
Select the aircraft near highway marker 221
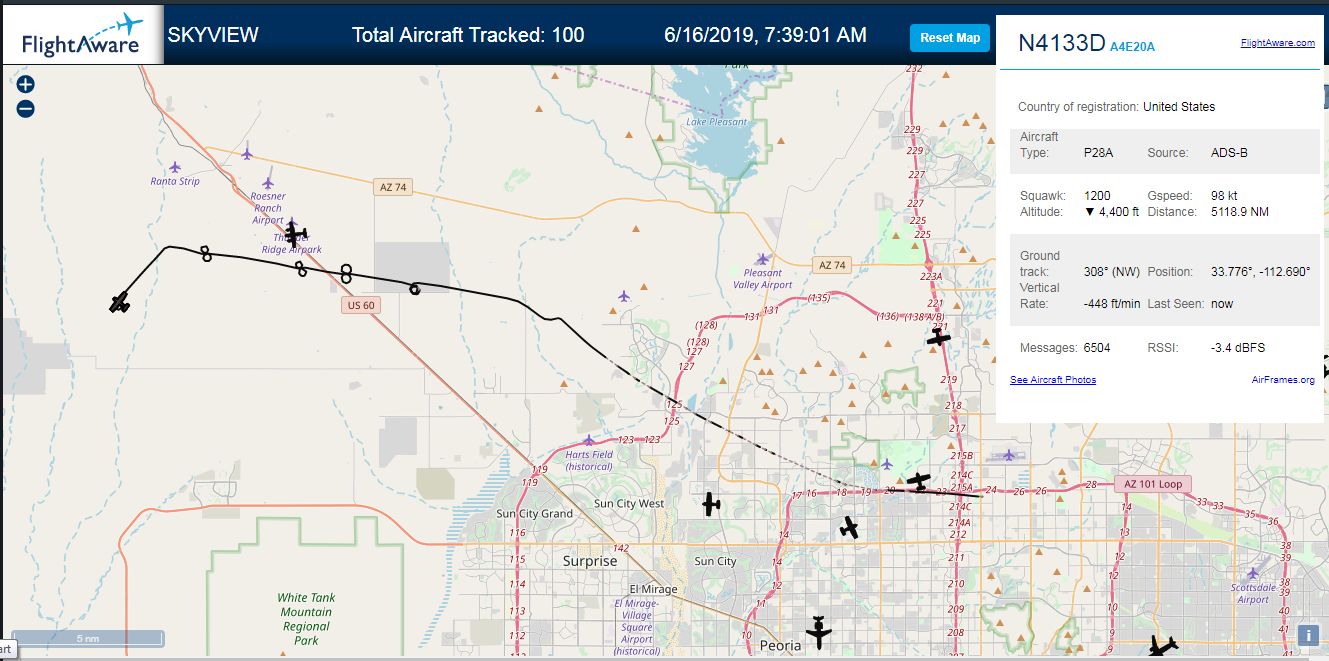click(938, 338)
